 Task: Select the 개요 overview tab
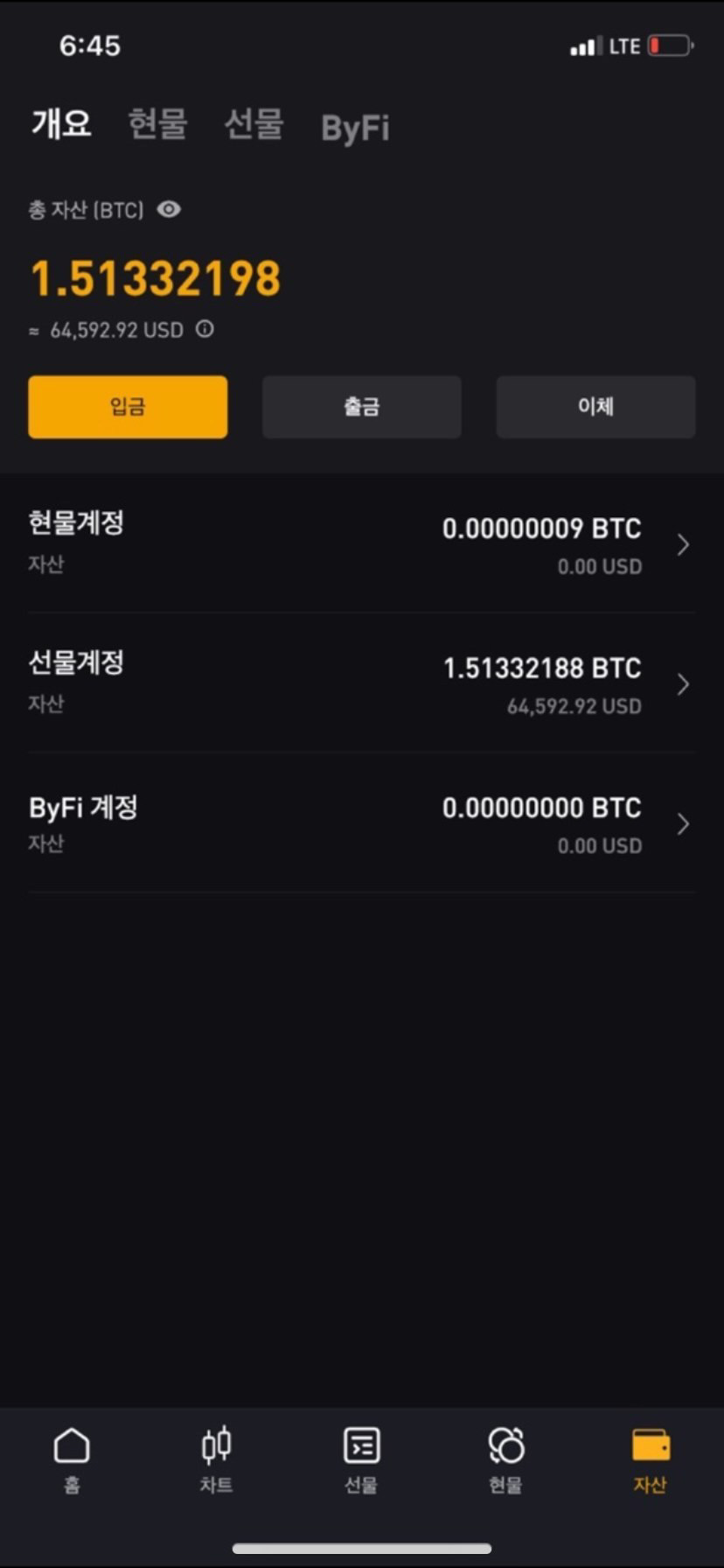pos(61,123)
